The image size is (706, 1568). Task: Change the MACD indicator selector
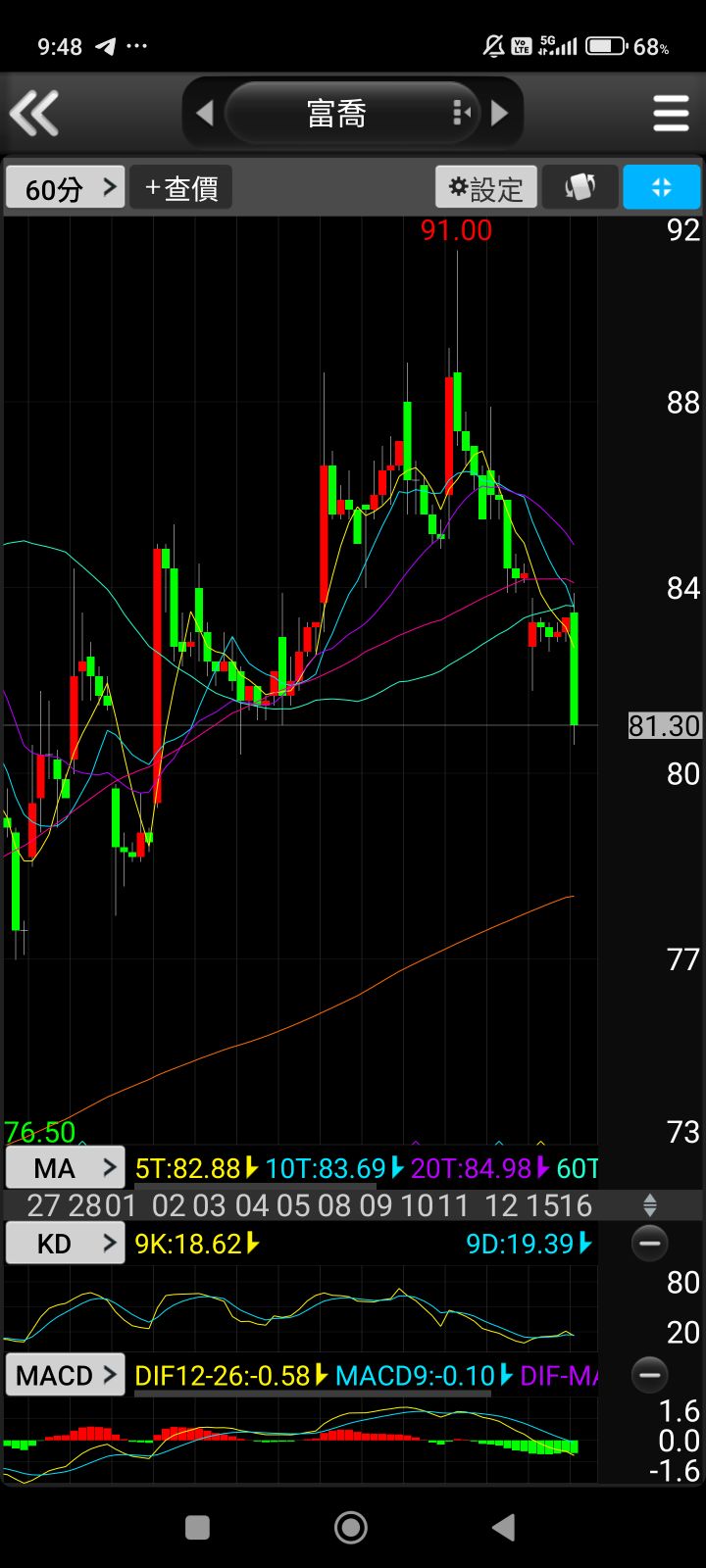(66, 1375)
